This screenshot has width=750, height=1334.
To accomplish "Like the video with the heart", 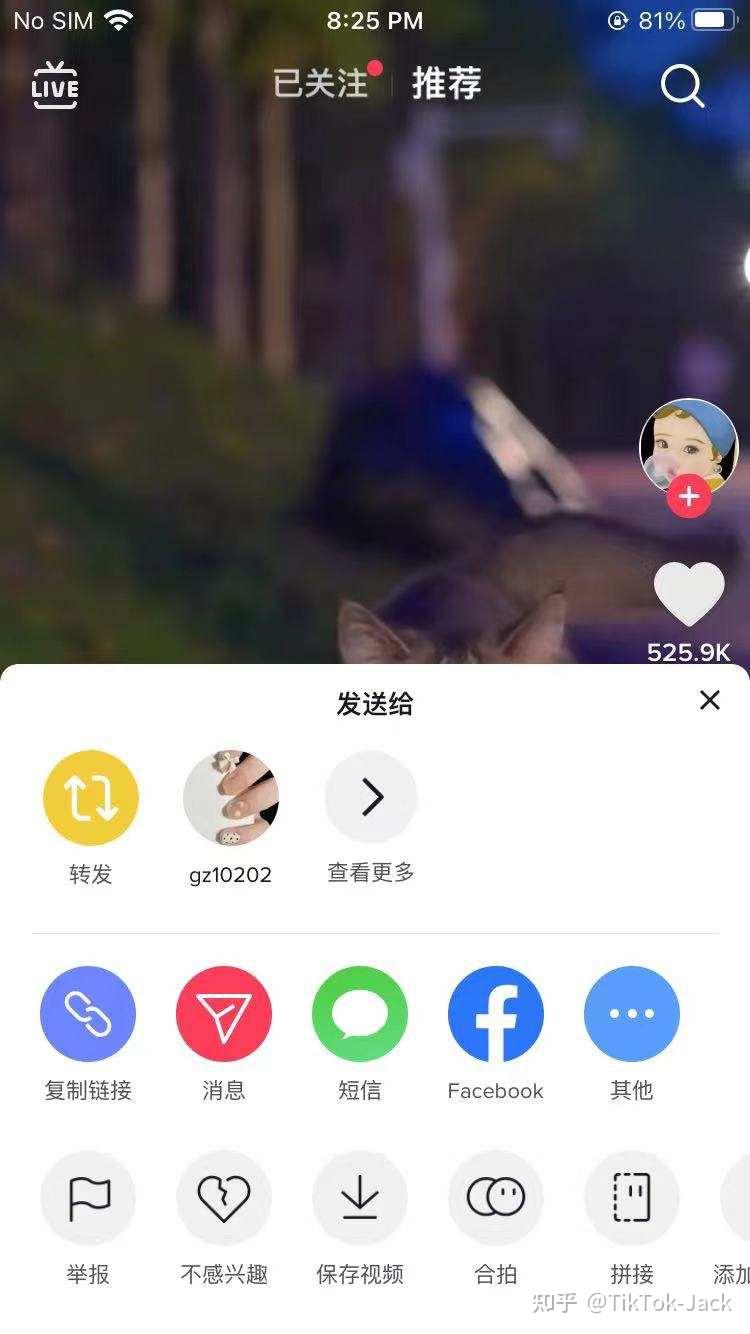I will tap(689, 594).
